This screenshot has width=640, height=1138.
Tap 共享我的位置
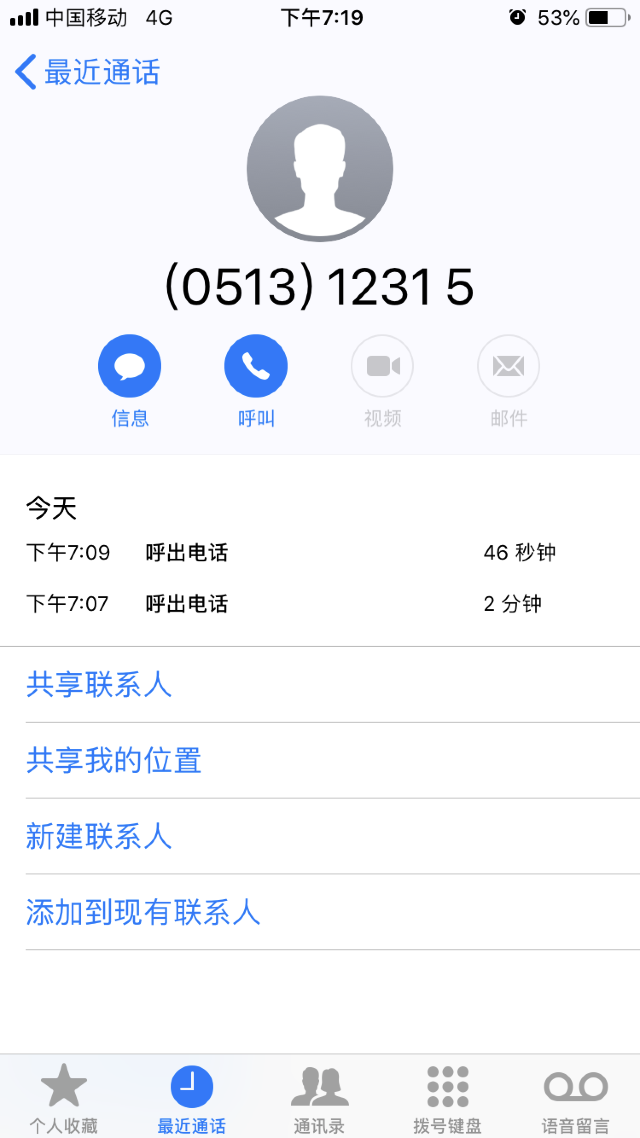pos(114,760)
